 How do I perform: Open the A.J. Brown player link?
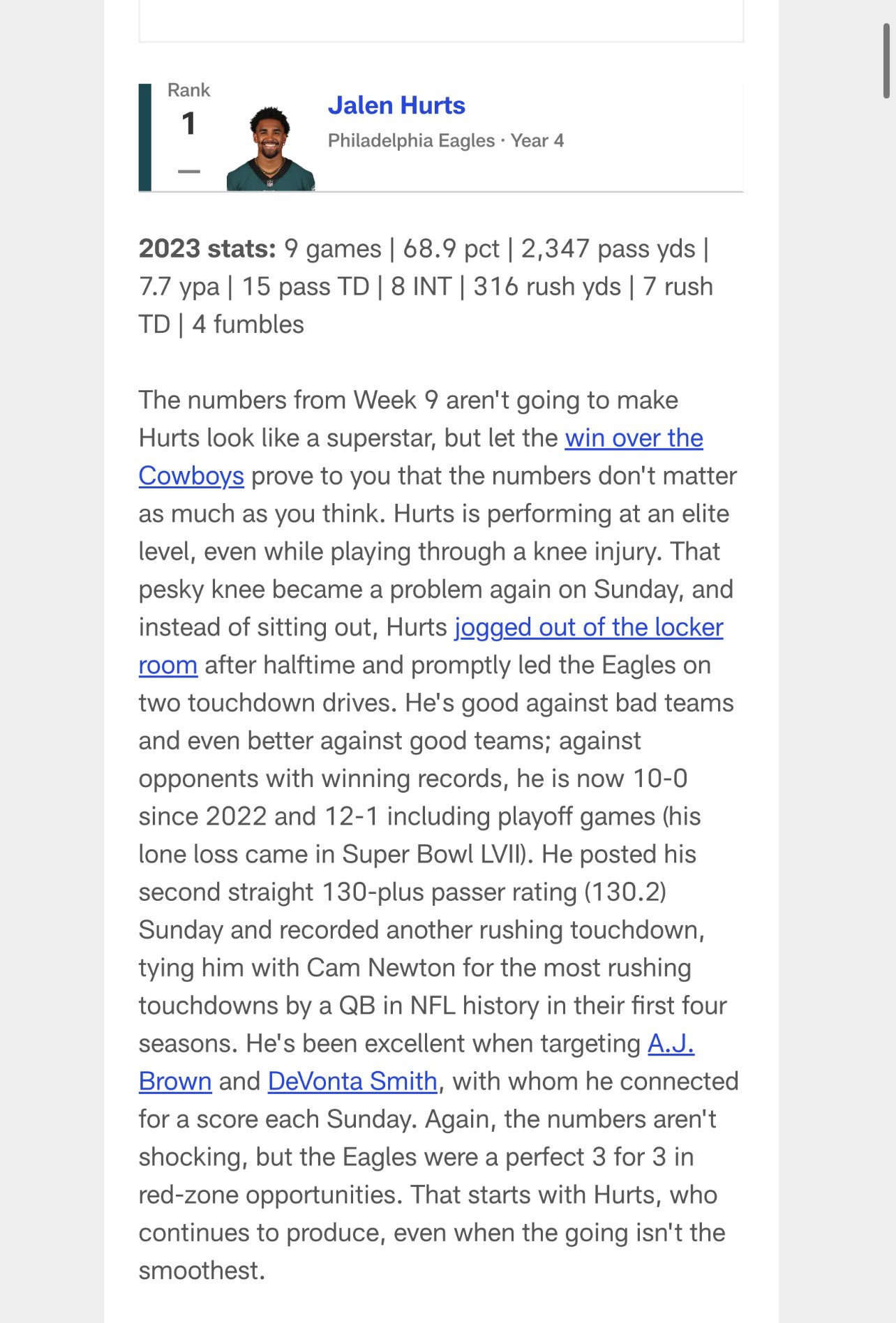(x=670, y=1044)
